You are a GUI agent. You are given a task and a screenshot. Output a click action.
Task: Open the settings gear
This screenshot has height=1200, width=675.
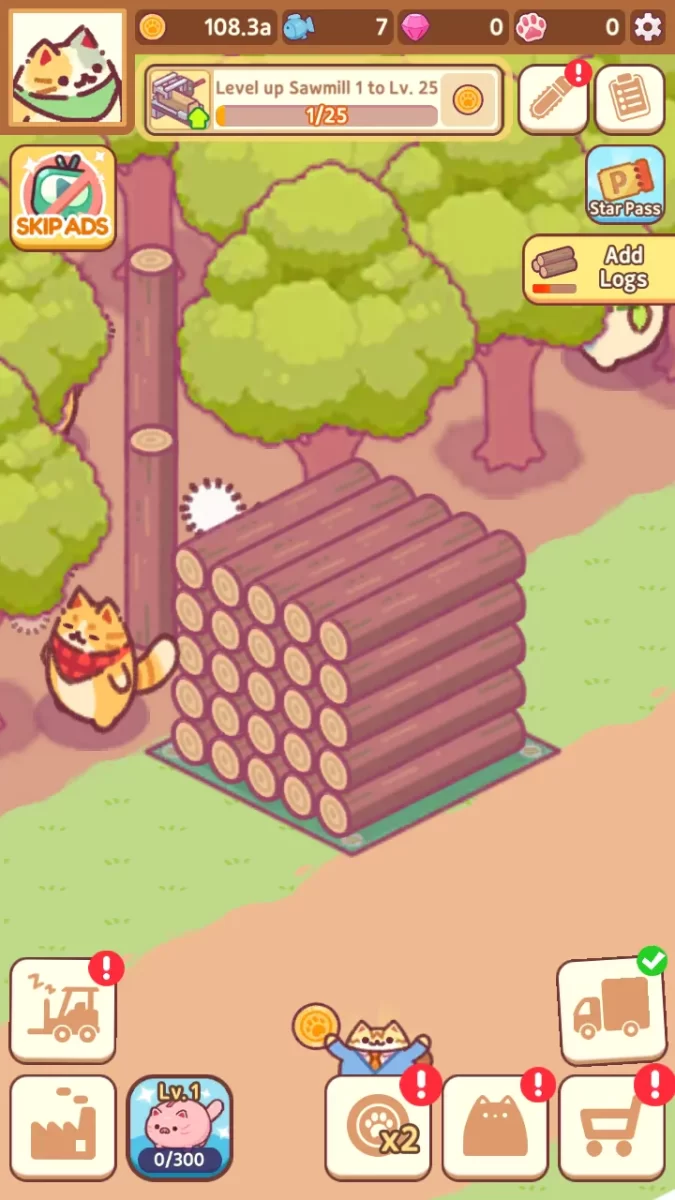click(648, 27)
